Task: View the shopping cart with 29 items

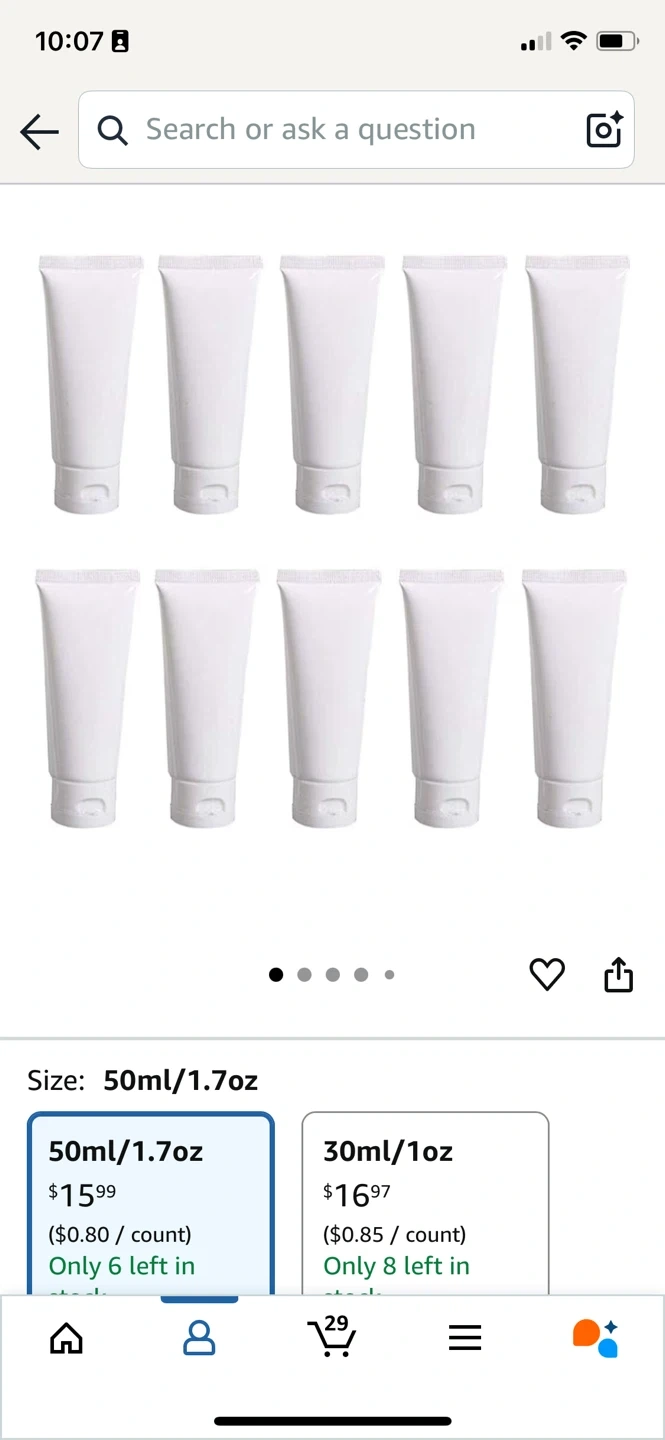Action: coord(332,1336)
